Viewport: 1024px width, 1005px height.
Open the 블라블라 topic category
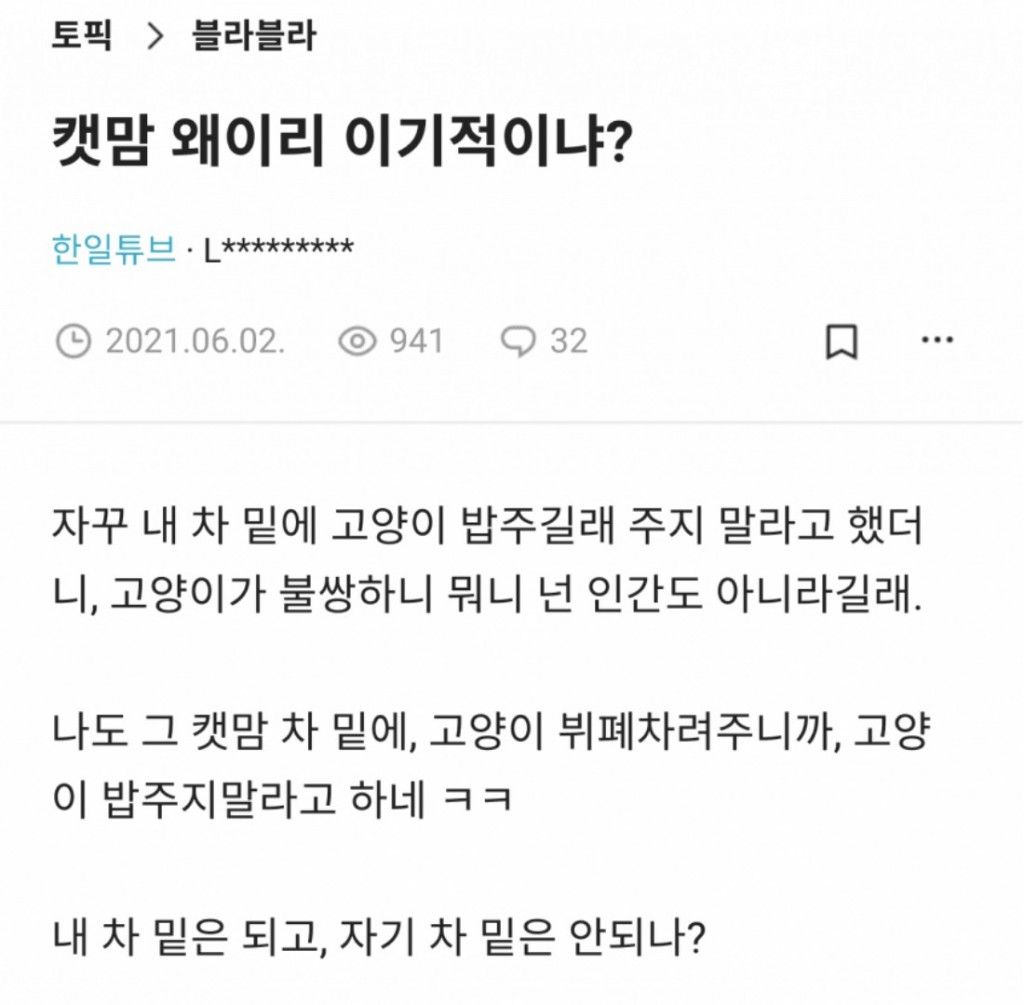(x=253, y=37)
